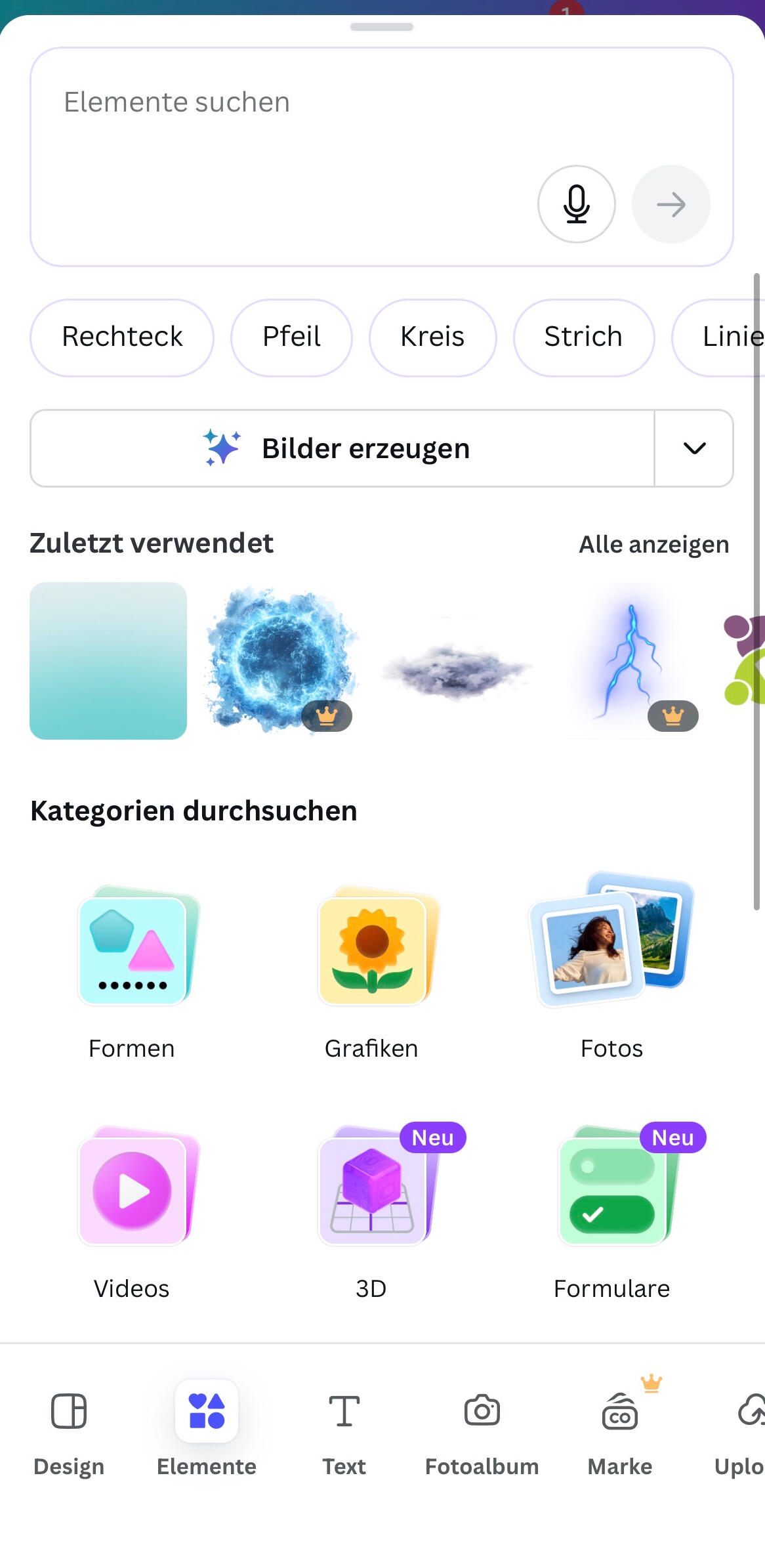The height and width of the screenshot is (1568, 765).
Task: Start voice search with the microphone
Action: point(576,204)
